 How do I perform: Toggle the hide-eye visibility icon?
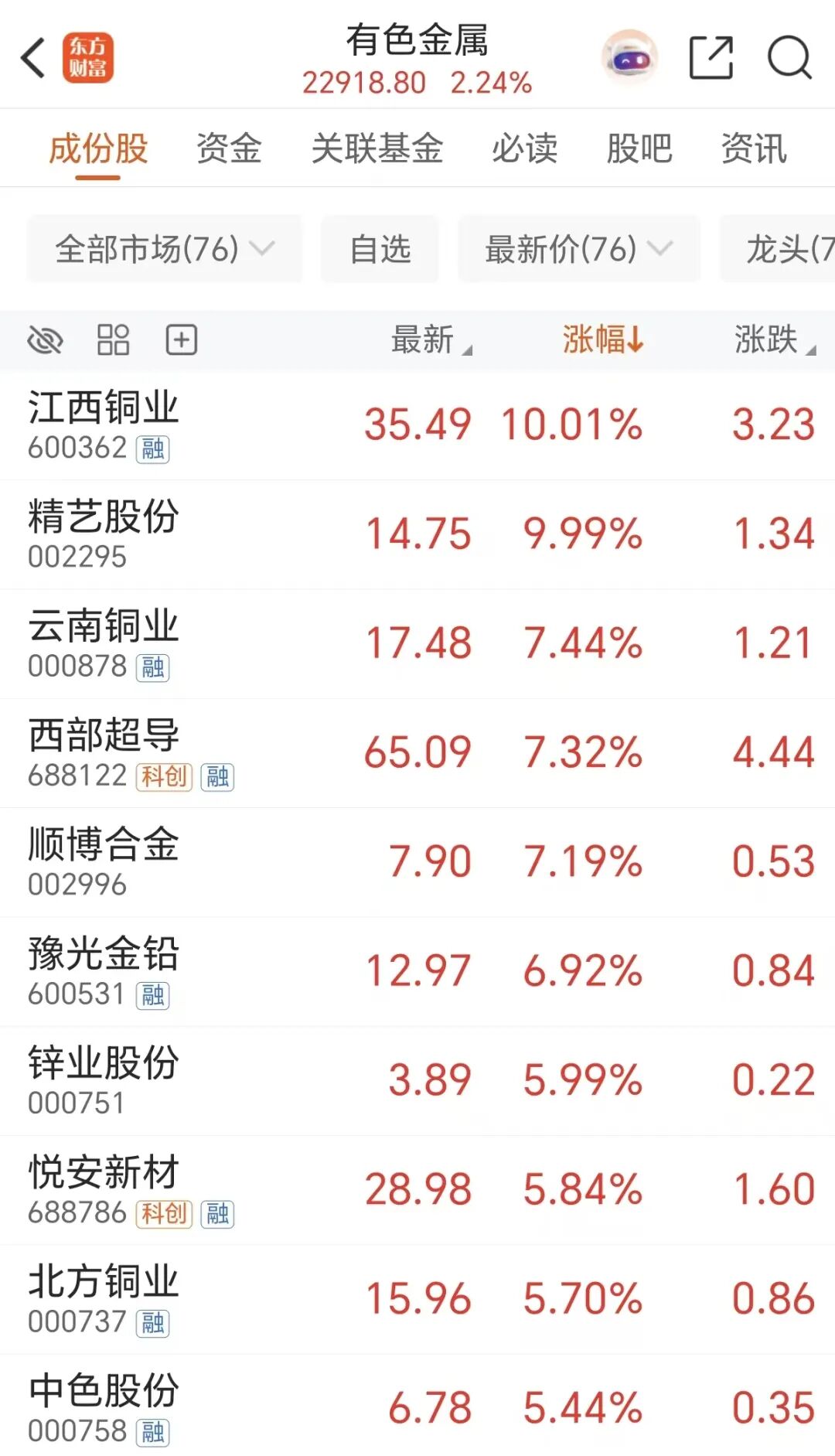(x=45, y=339)
